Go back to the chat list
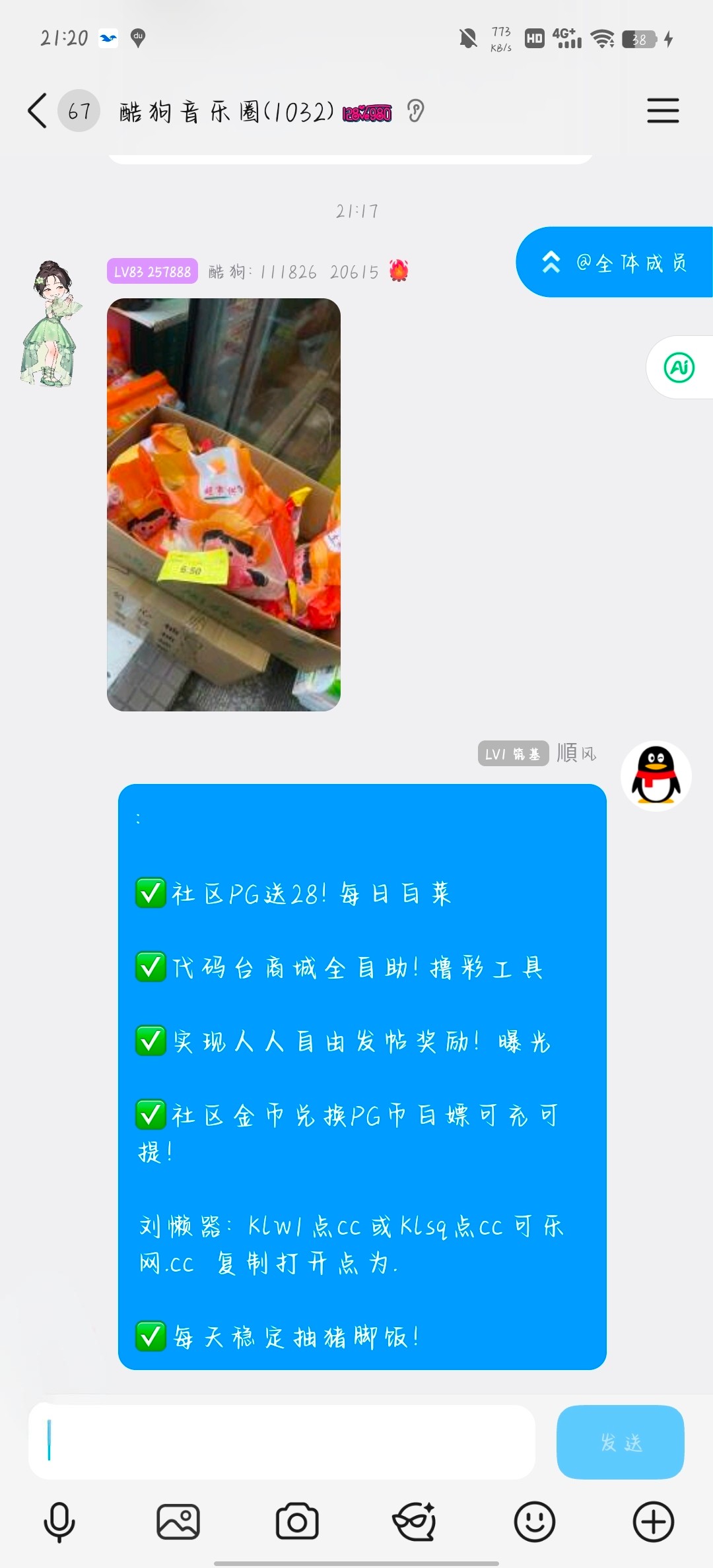This screenshot has height=1568, width=713. tap(38, 110)
